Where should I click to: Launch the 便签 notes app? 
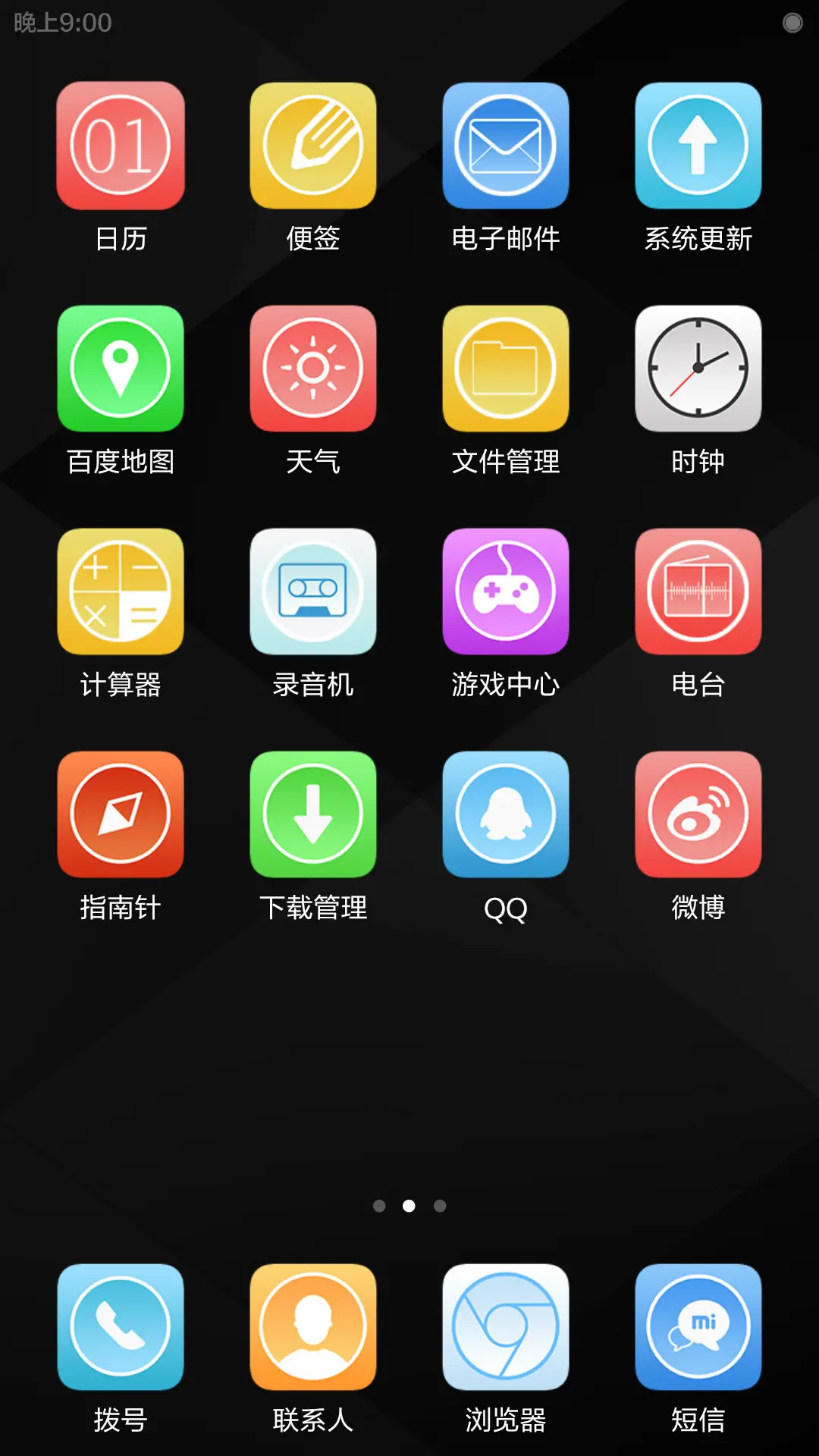(x=313, y=145)
